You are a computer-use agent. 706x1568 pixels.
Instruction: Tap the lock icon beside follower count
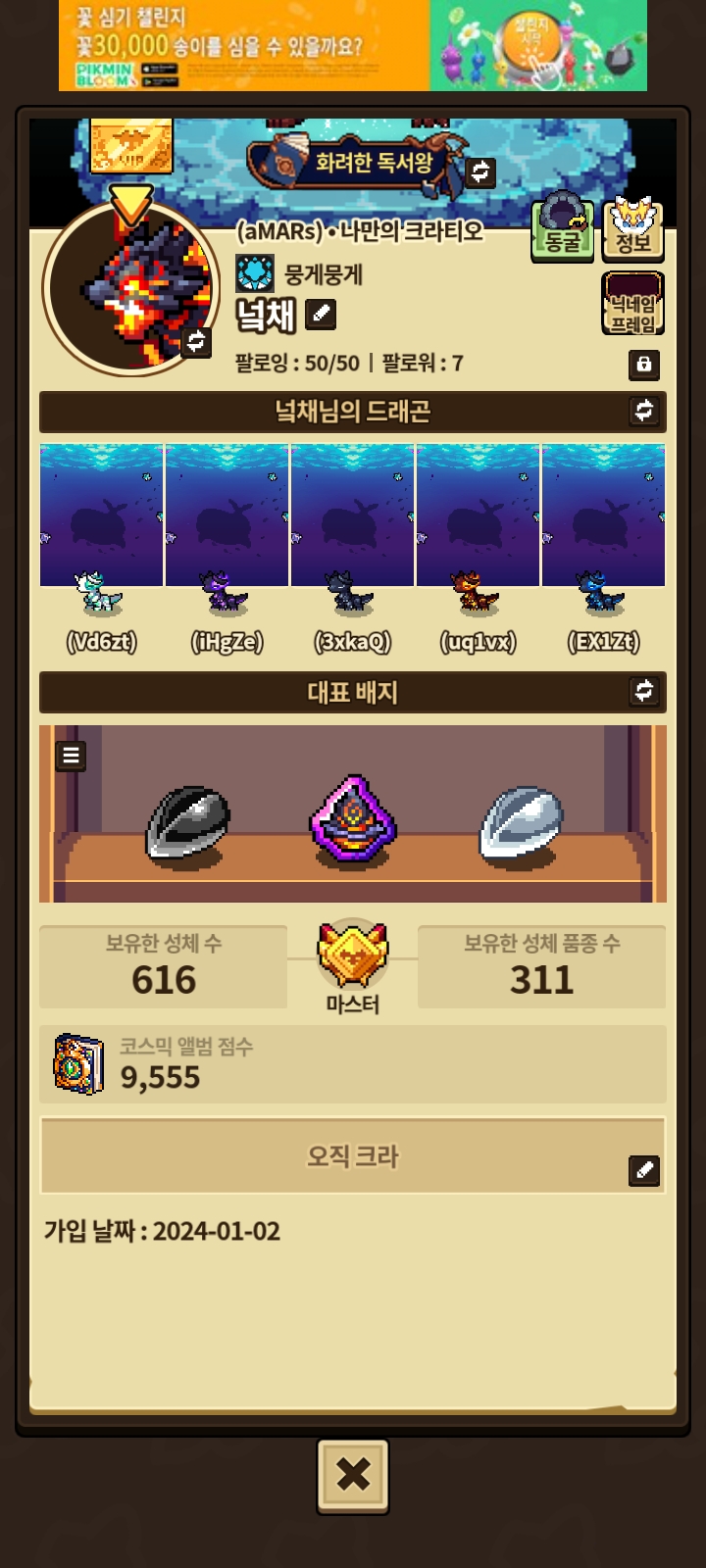(643, 365)
